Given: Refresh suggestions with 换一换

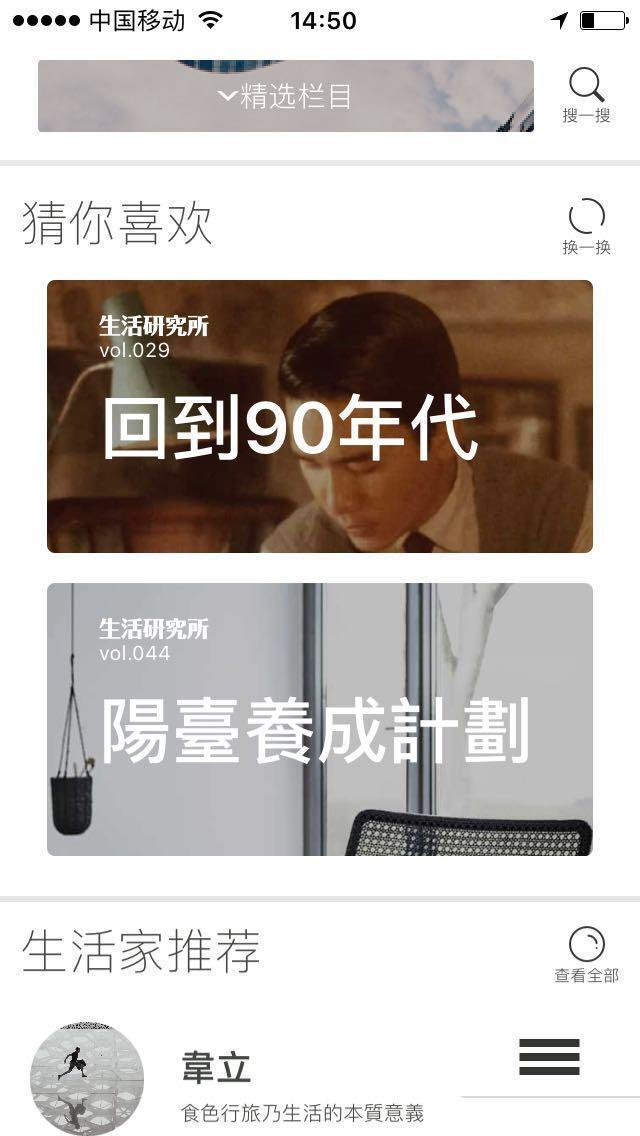Looking at the screenshot, I should pyautogui.click(x=586, y=226).
